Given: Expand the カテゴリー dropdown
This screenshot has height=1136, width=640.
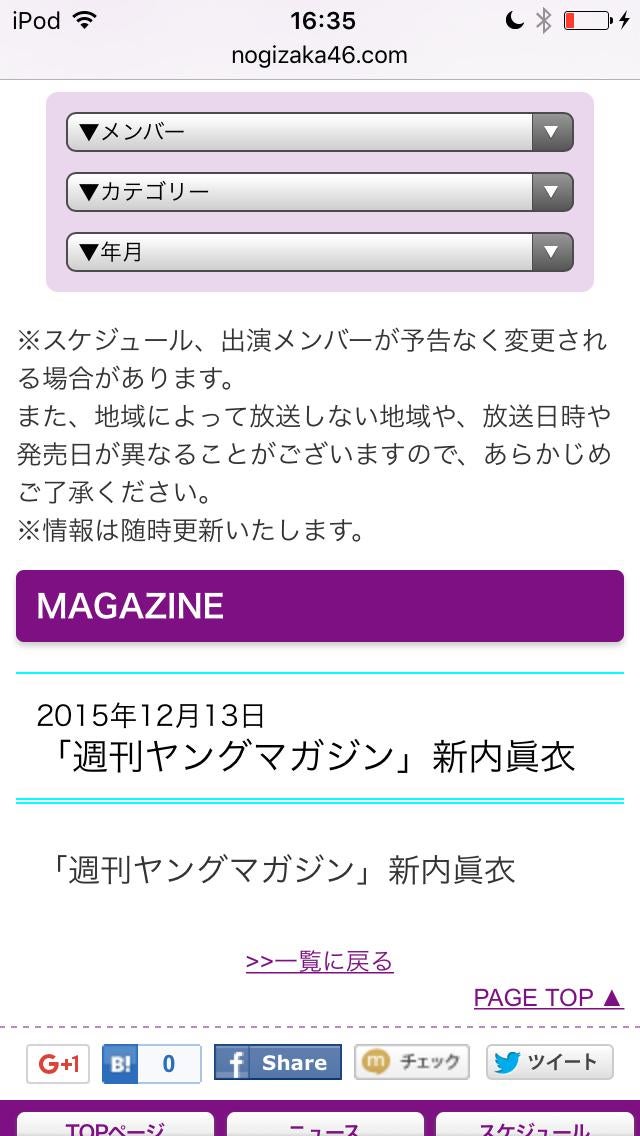Looking at the screenshot, I should [319, 192].
